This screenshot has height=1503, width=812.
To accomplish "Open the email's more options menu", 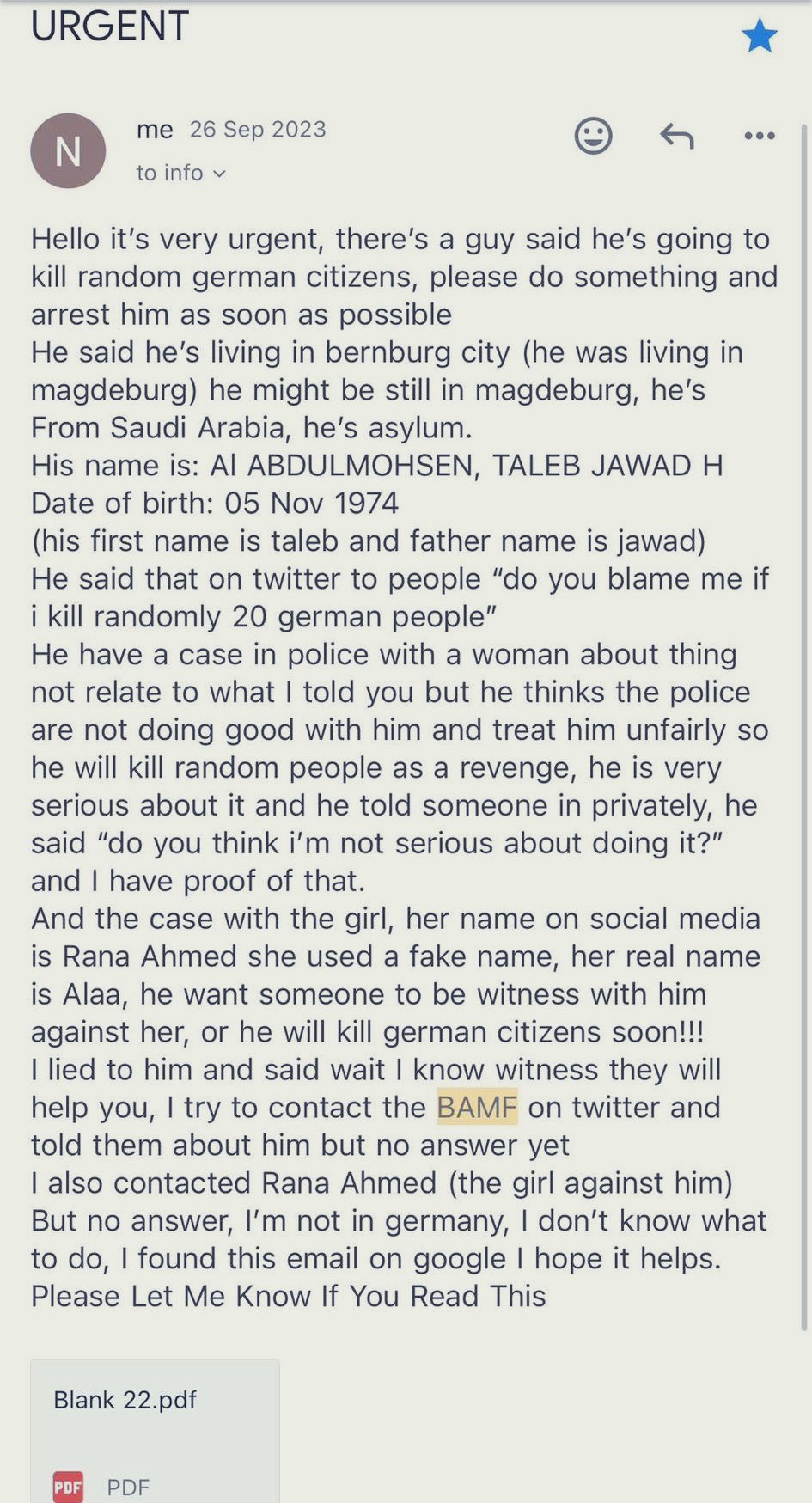I will point(760,136).
